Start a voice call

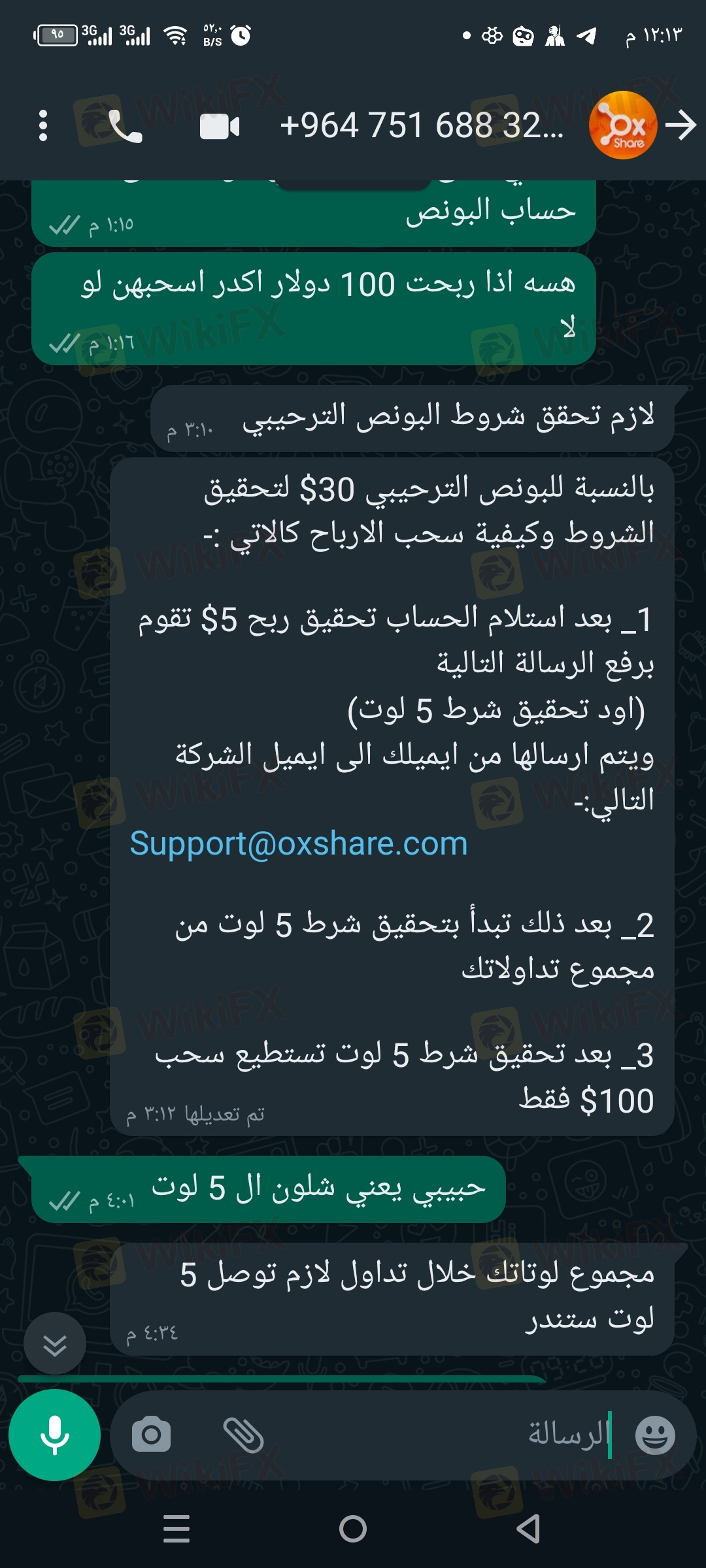click(x=124, y=126)
